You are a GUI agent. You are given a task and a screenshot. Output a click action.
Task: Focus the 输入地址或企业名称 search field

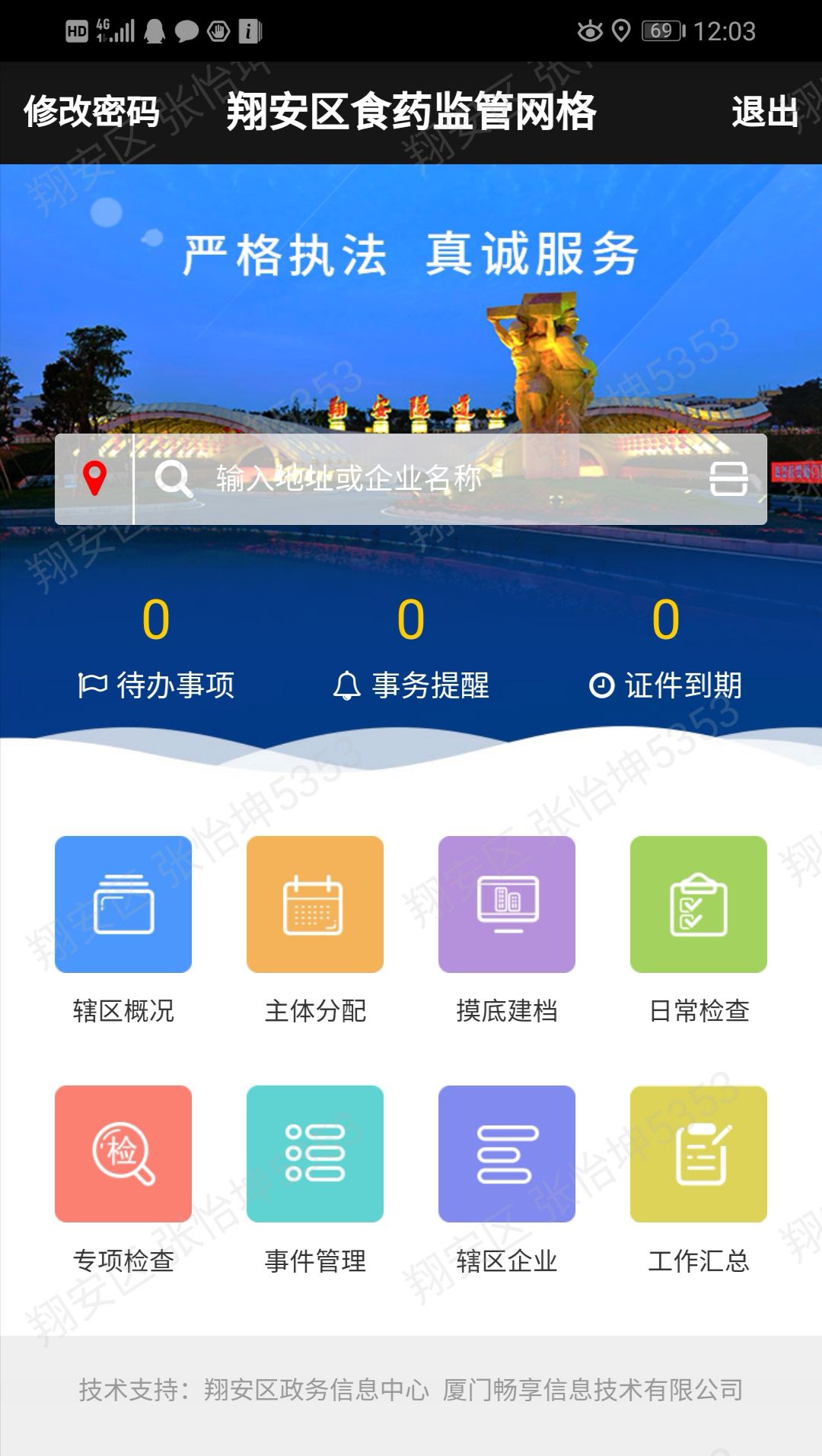click(x=426, y=479)
